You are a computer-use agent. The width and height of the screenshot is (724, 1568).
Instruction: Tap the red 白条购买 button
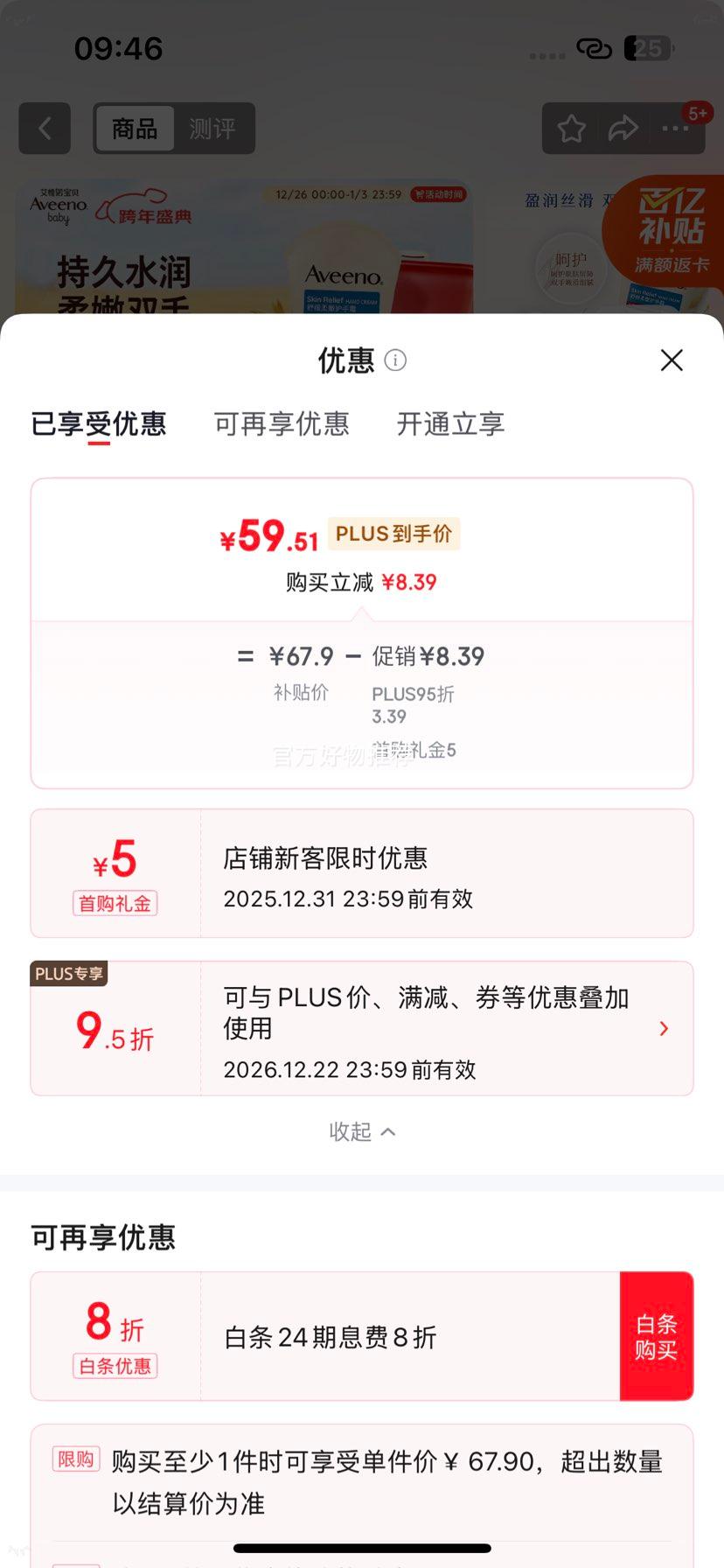[x=657, y=1336]
